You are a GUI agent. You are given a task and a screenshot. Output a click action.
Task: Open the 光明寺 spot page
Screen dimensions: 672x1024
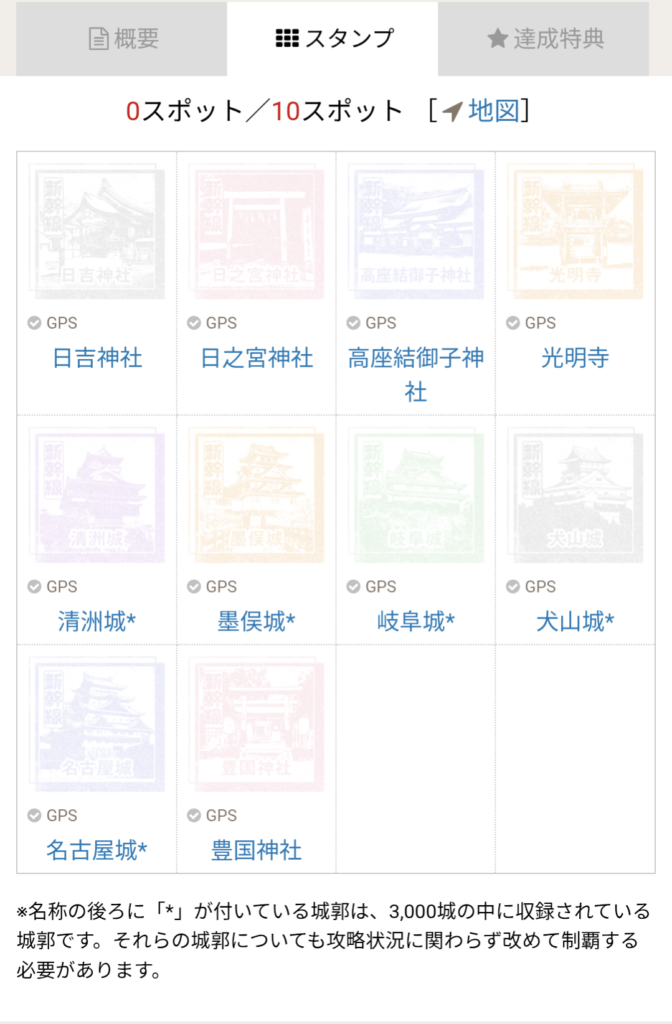pyautogui.click(x=575, y=358)
